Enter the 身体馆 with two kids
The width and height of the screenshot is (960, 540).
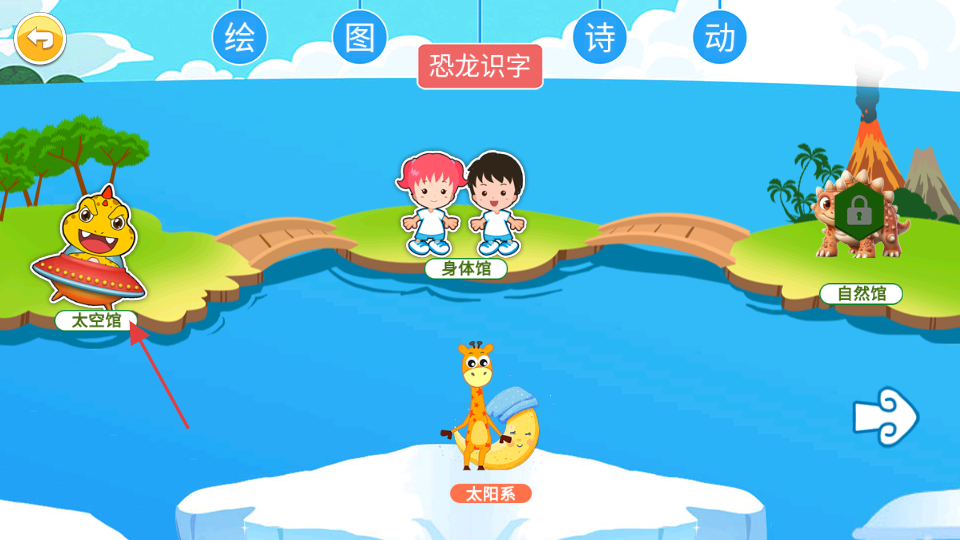click(x=463, y=208)
